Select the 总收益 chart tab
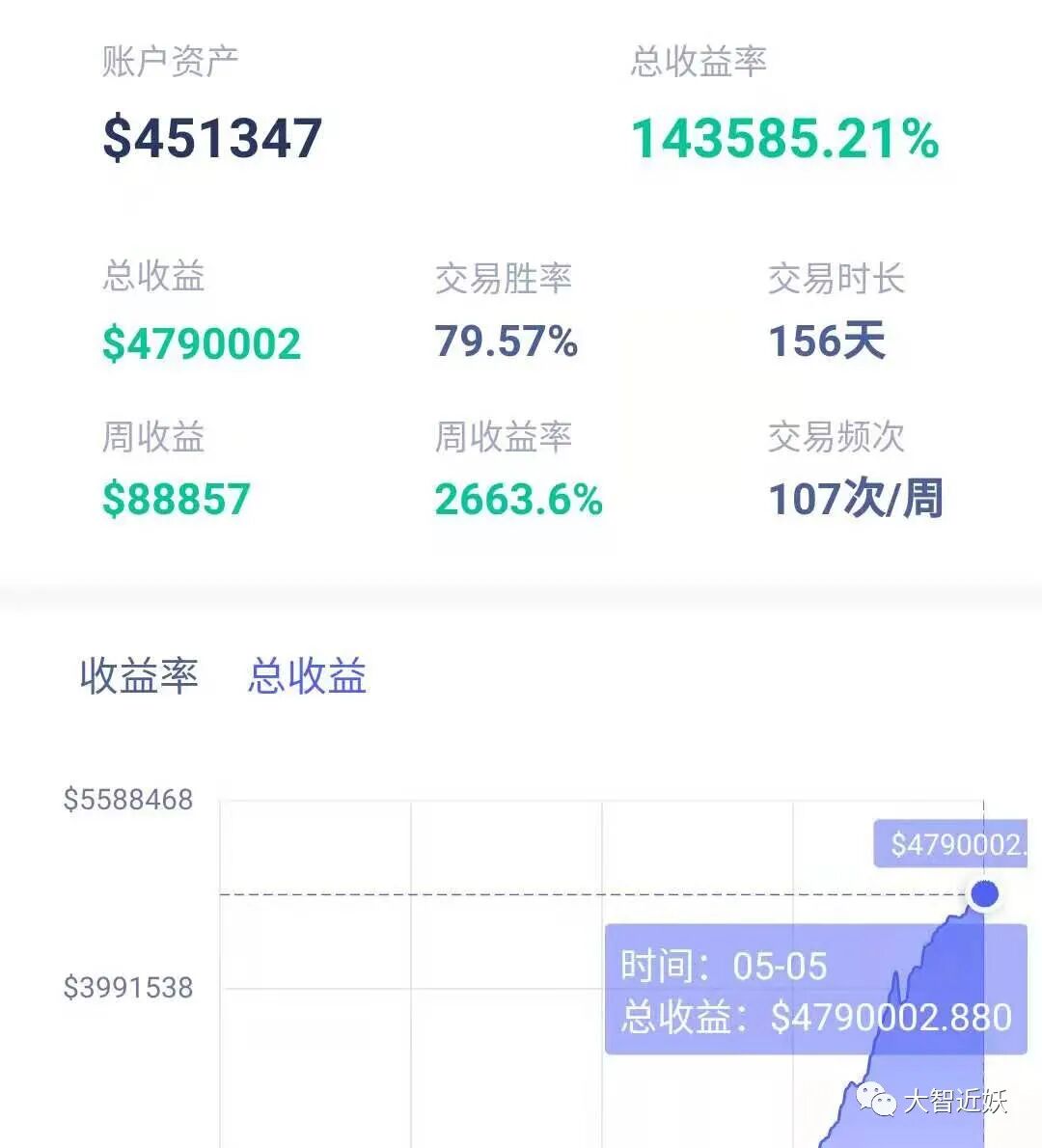The image size is (1042, 1148). [307, 675]
